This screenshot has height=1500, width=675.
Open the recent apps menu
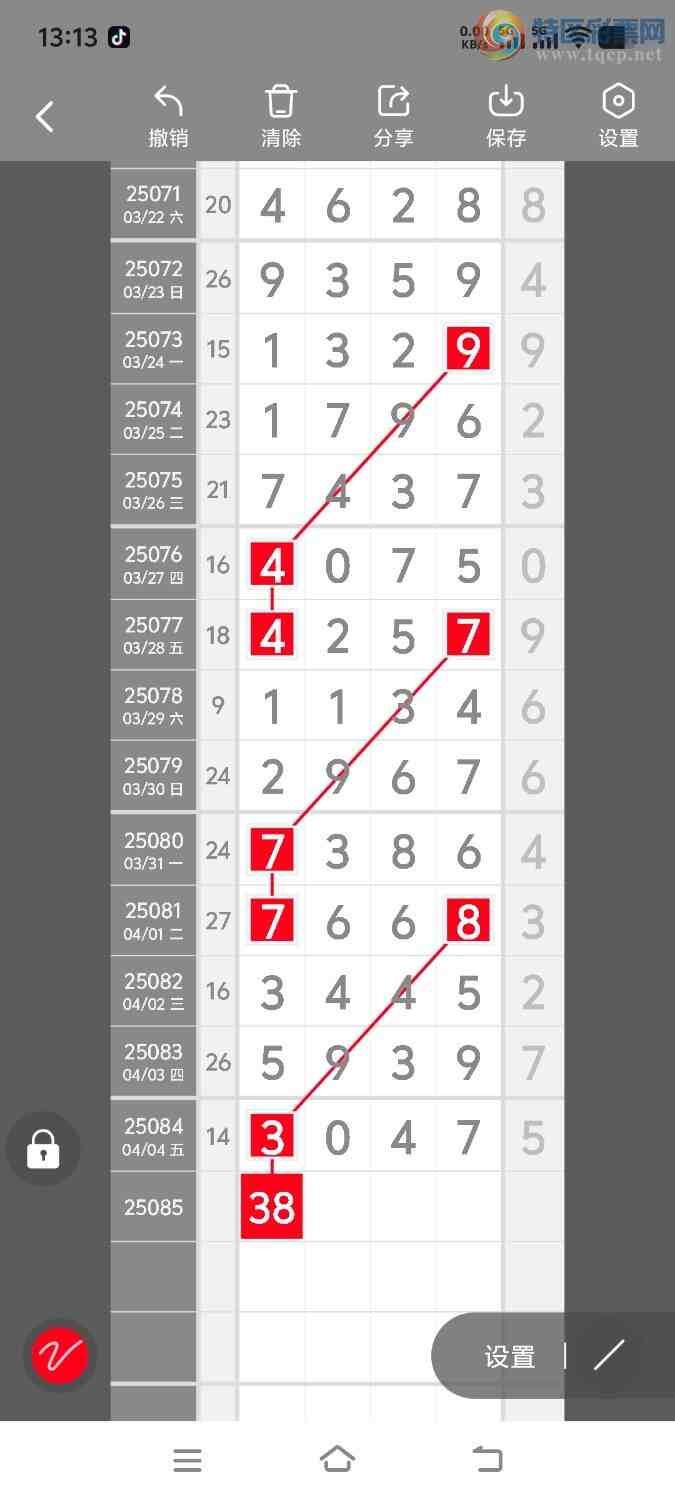(187, 1460)
